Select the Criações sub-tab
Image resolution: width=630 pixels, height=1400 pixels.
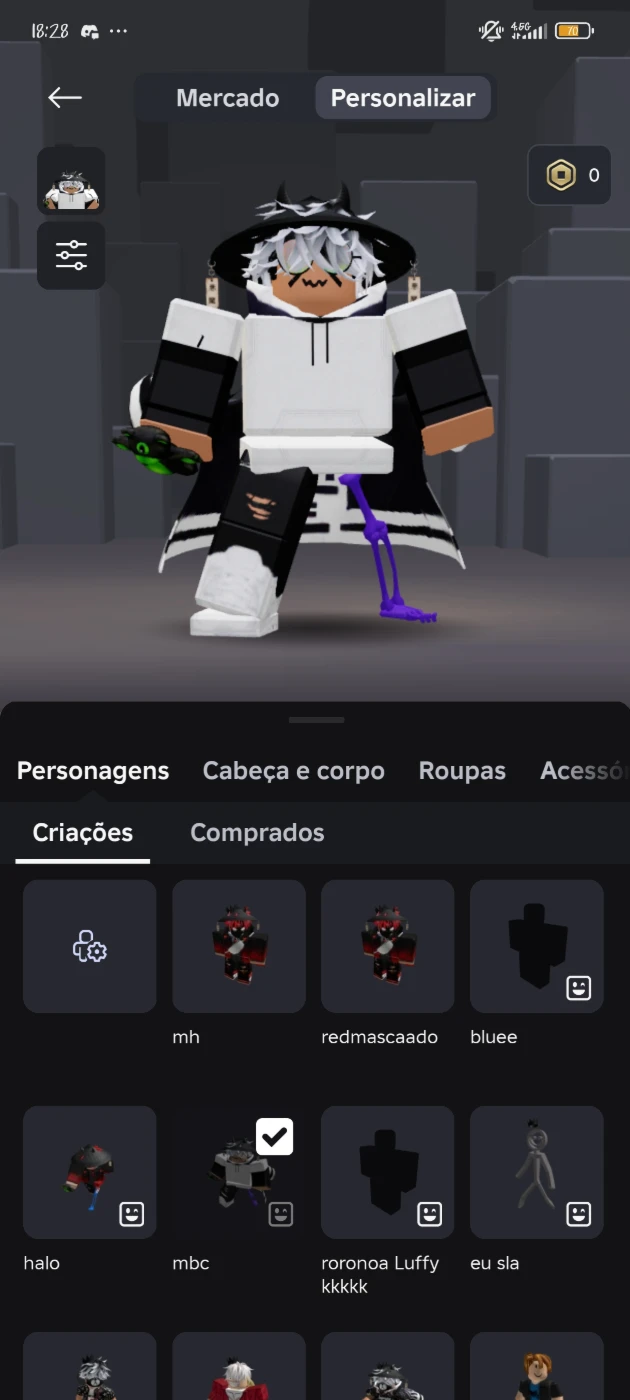click(83, 832)
